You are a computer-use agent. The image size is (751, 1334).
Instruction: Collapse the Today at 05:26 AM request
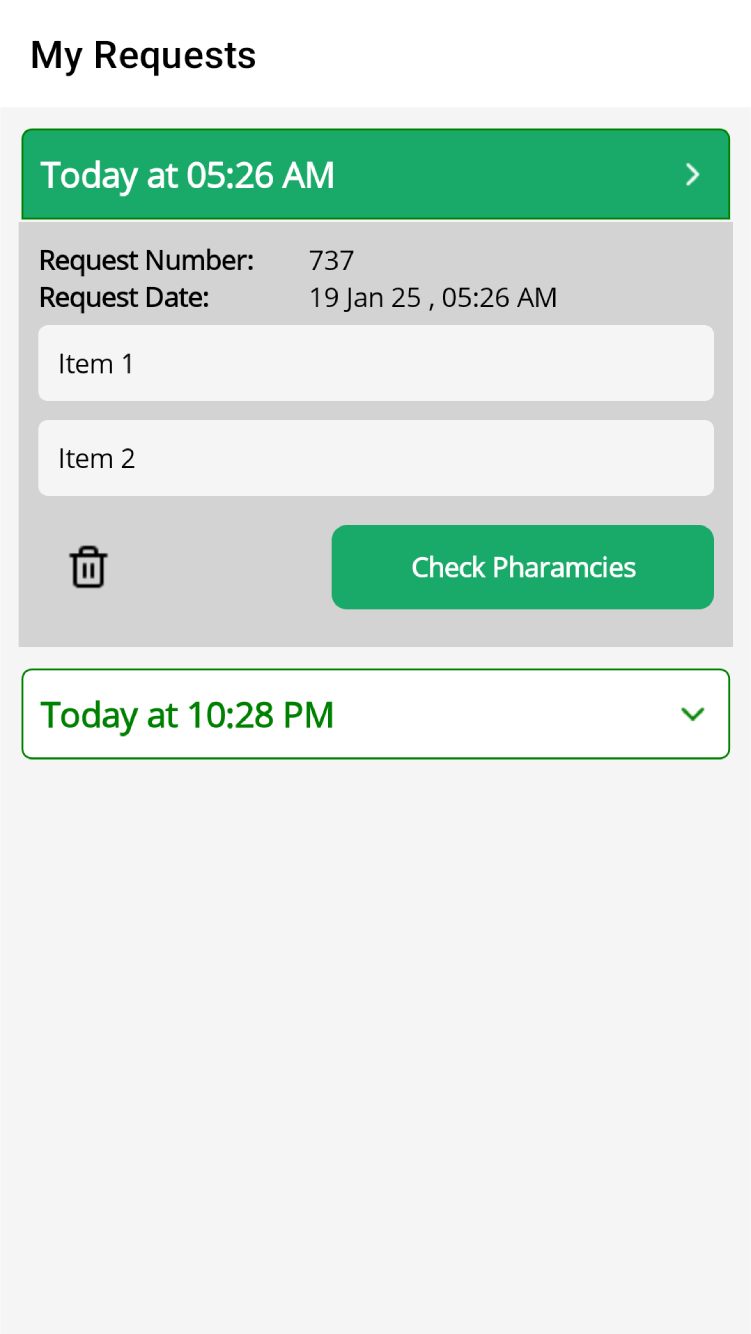coord(692,175)
